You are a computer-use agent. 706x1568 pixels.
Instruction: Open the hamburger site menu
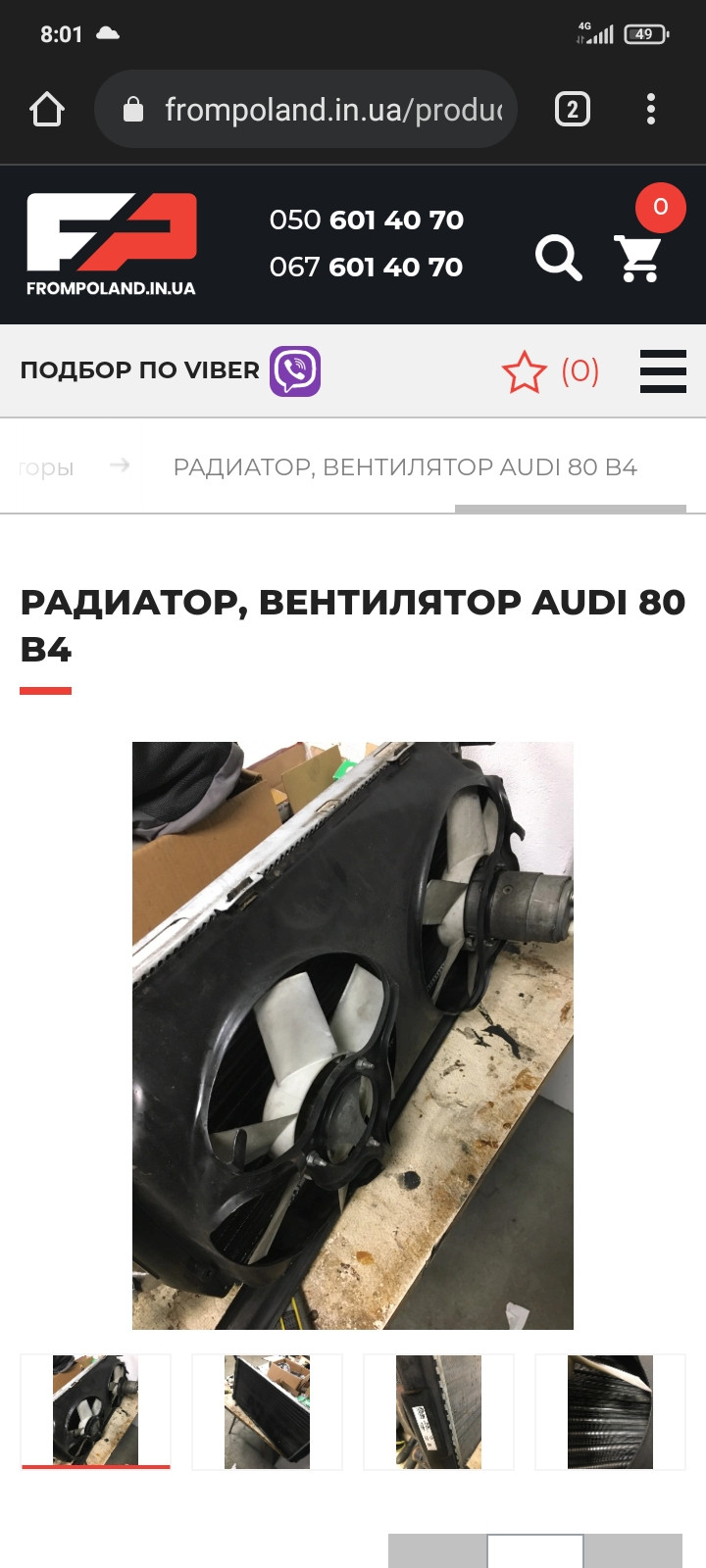pyautogui.click(x=663, y=371)
